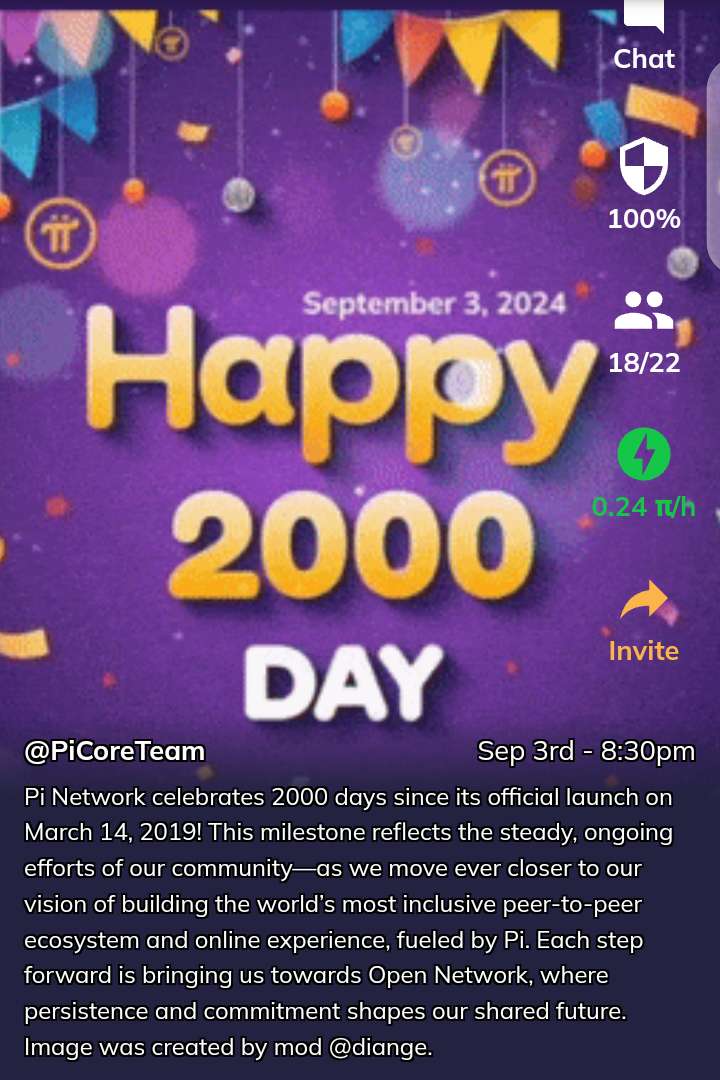Tap Invite to share Pi
Image resolution: width=720 pixels, height=1080 pixels.
644,604
